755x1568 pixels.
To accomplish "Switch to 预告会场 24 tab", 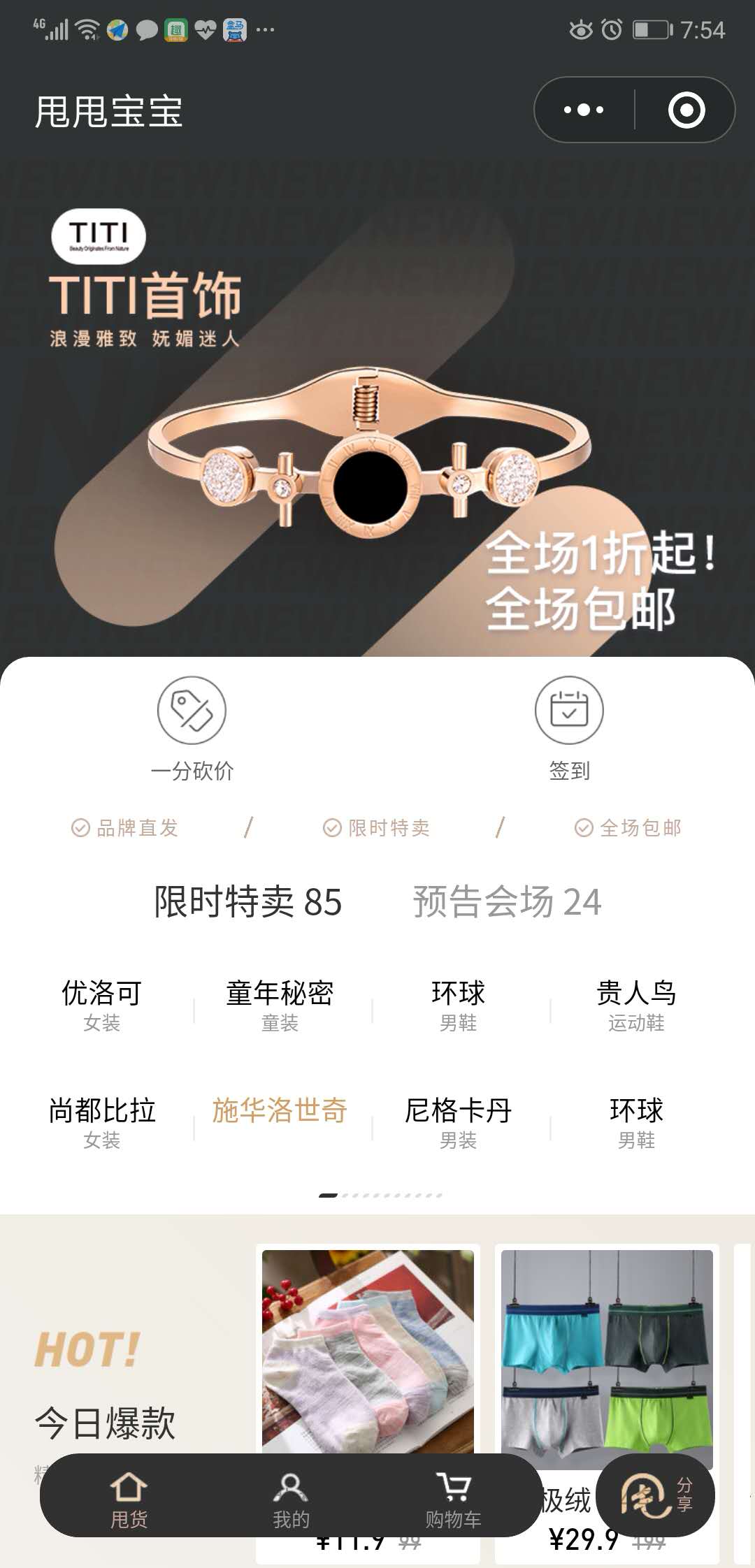I will pyautogui.click(x=507, y=901).
